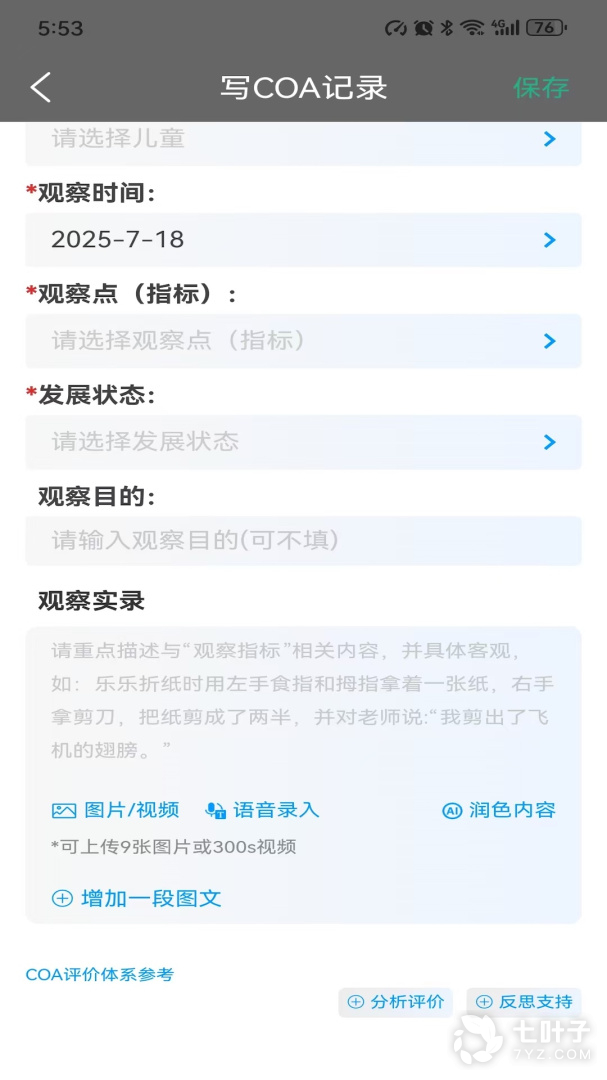Tap the 观察实录 description text area
This screenshot has height=1080, width=607.
coord(303,700)
